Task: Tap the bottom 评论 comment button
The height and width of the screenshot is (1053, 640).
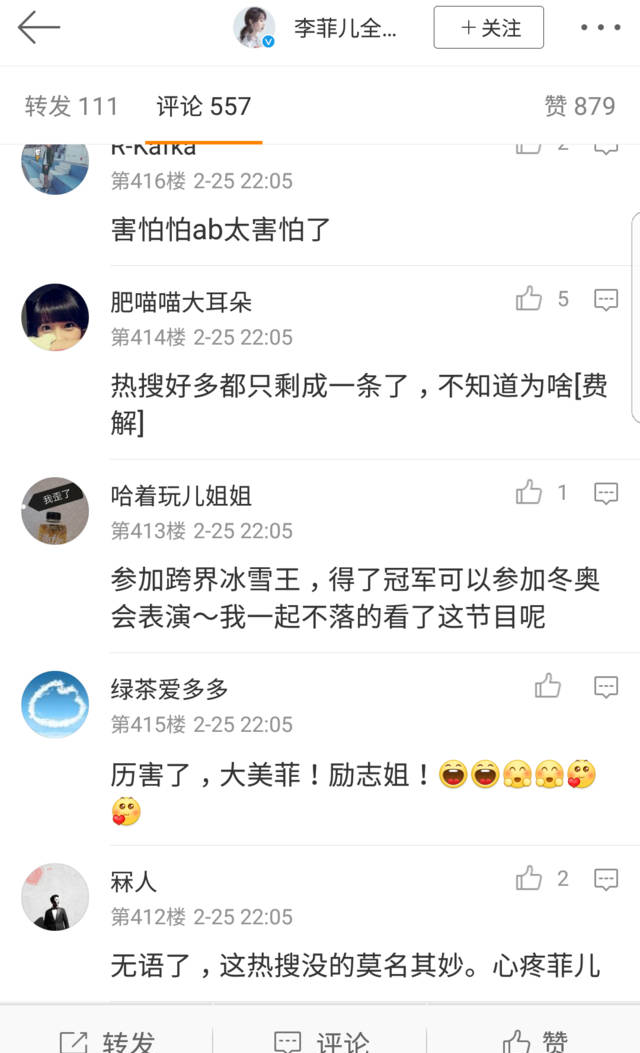Action: (322, 1040)
